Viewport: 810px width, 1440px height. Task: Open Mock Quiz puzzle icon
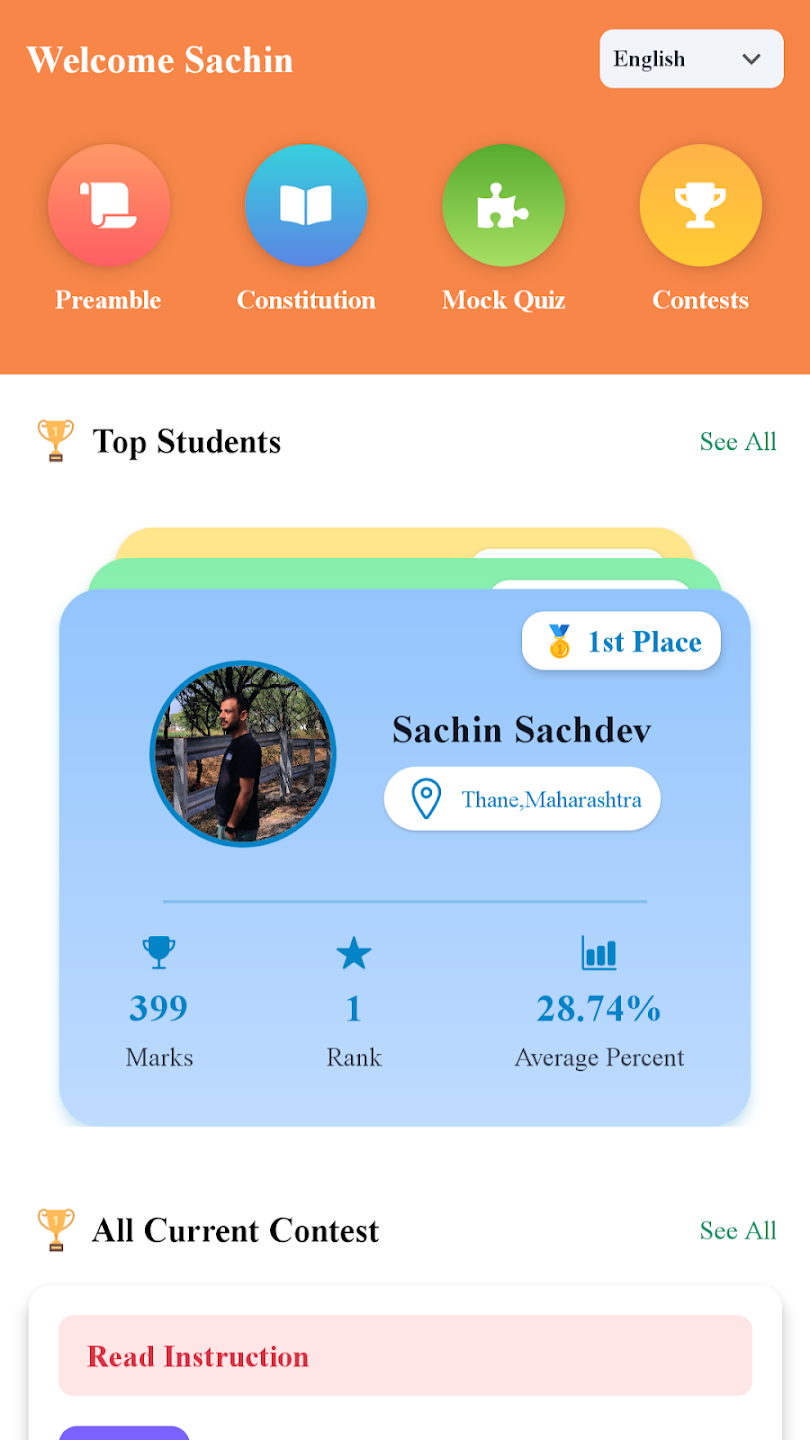[503, 205]
